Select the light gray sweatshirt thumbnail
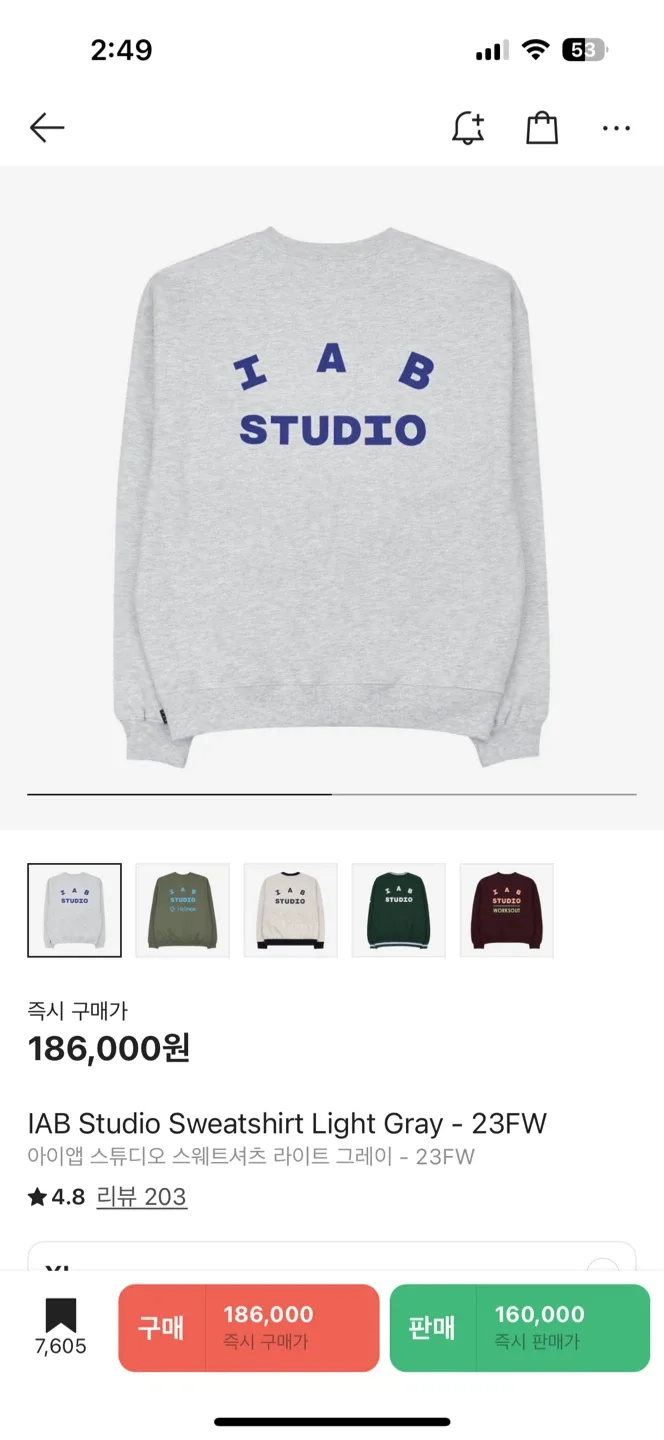The height and width of the screenshot is (1440, 664). tap(74, 910)
